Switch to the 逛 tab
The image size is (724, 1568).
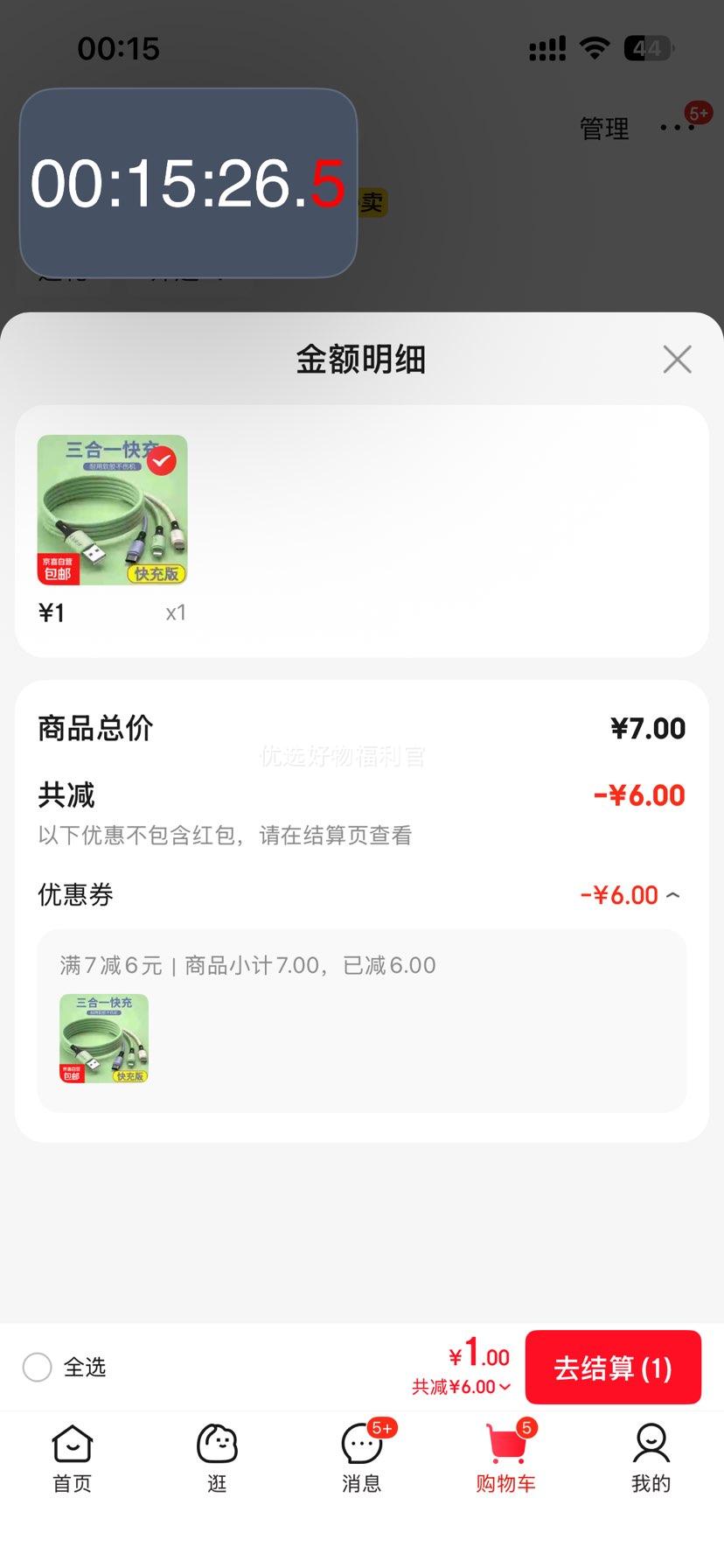pyautogui.click(x=217, y=1458)
